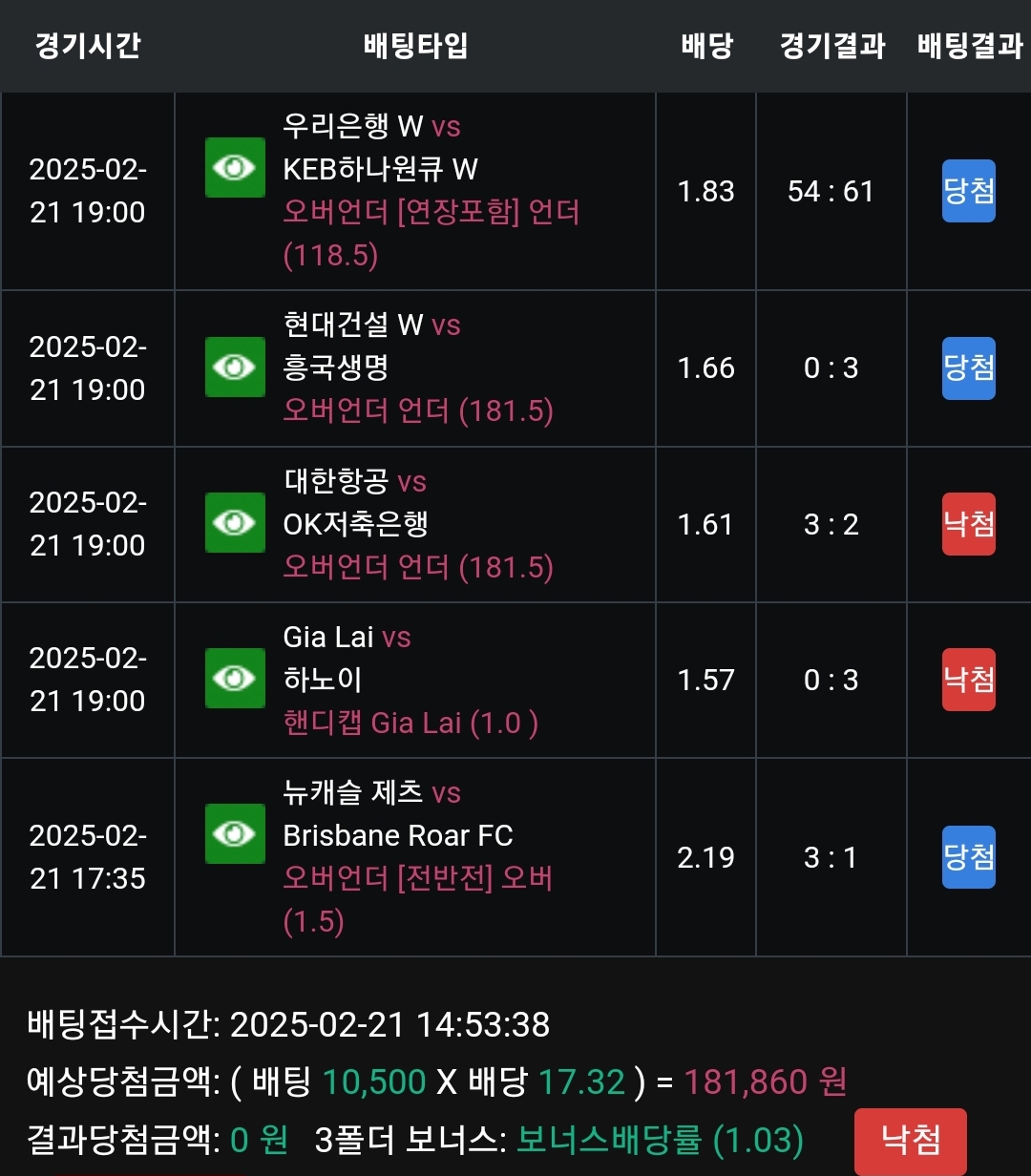Open Gia Lai vs 하노이 match view icon

pyautogui.click(x=235, y=678)
